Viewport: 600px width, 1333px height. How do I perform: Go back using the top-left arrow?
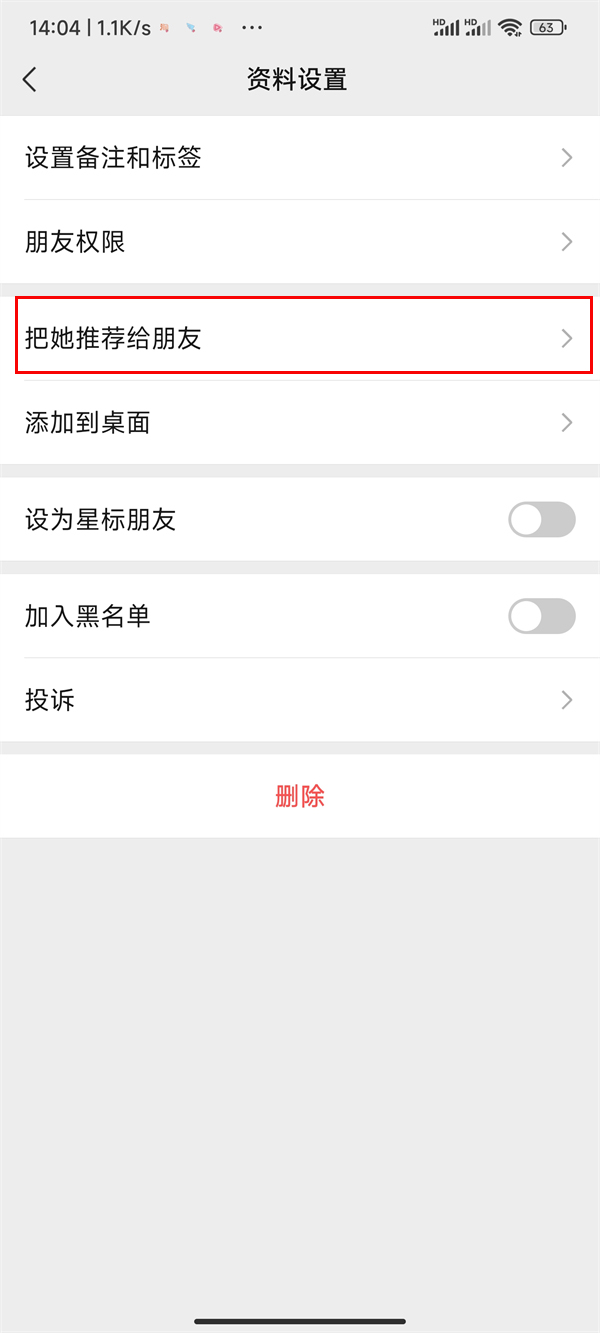click(30, 80)
